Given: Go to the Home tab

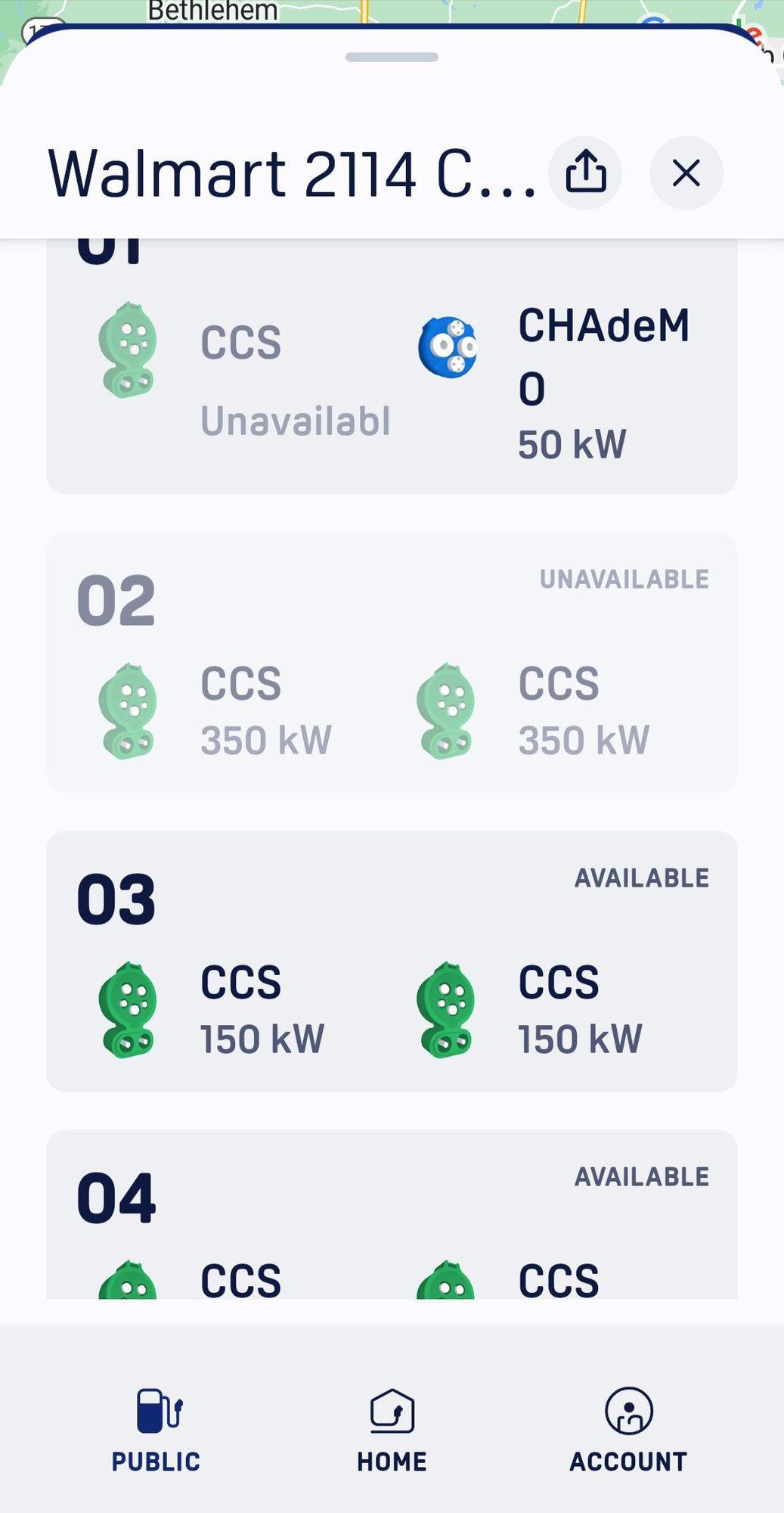Looking at the screenshot, I should point(392,1429).
